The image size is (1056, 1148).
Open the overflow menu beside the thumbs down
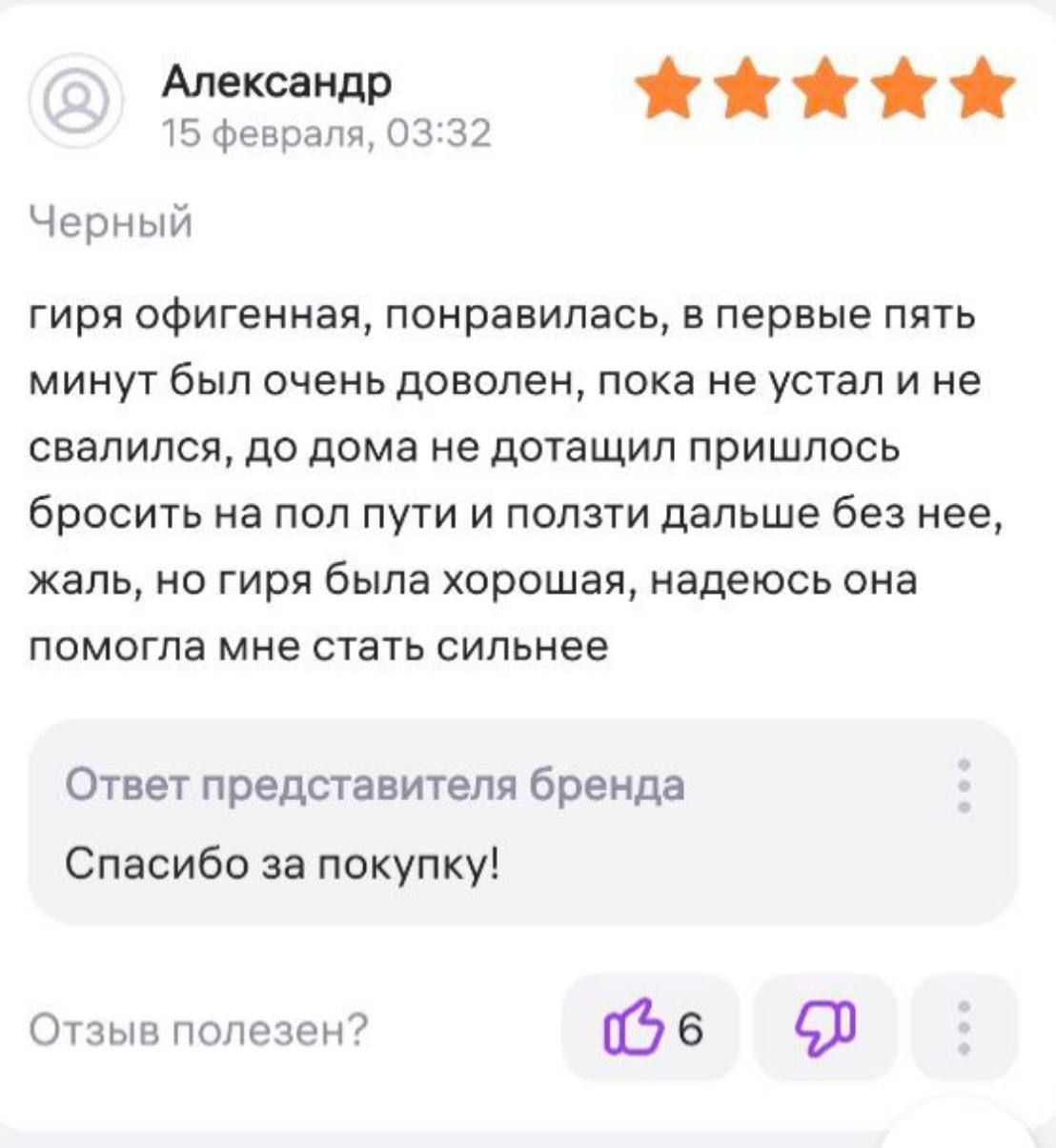point(965,1028)
